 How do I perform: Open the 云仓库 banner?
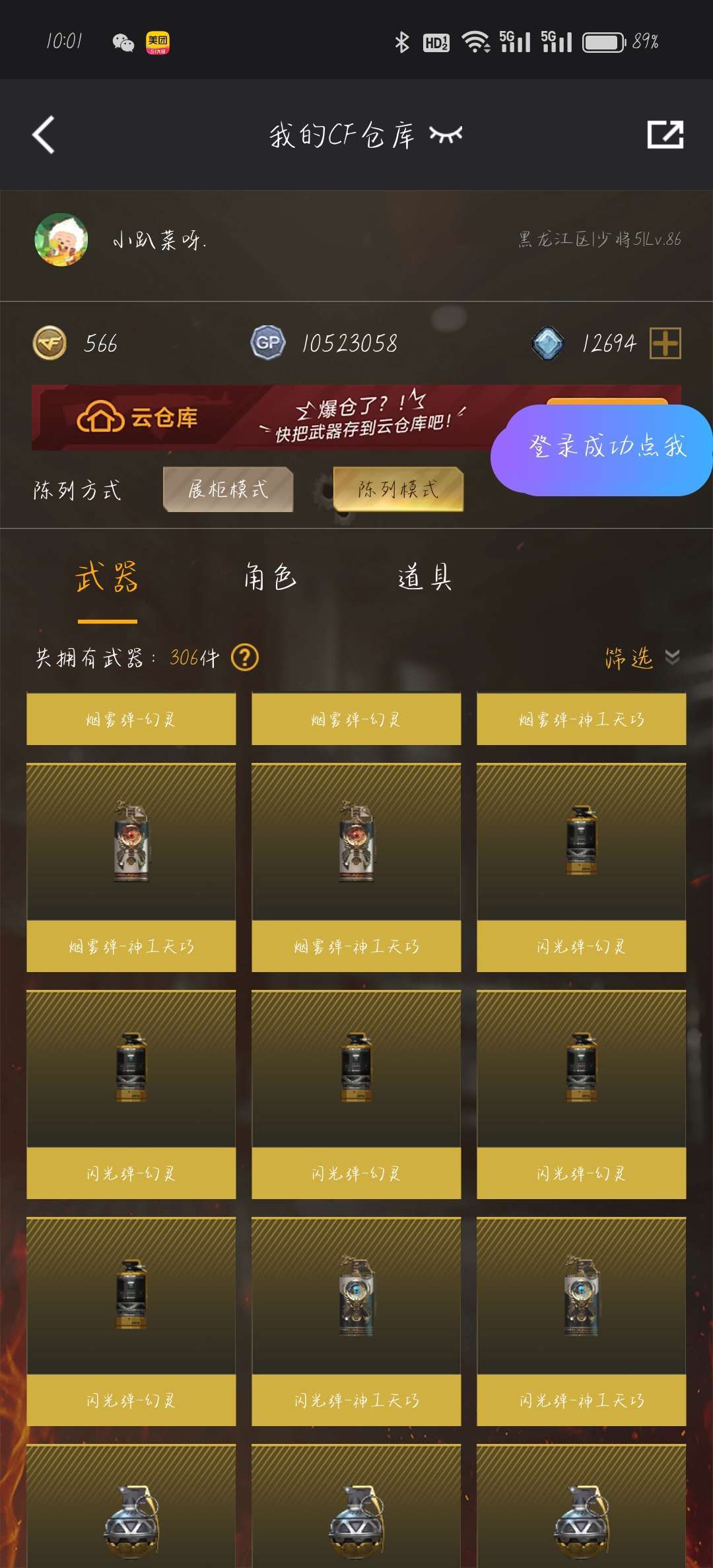click(x=264, y=418)
